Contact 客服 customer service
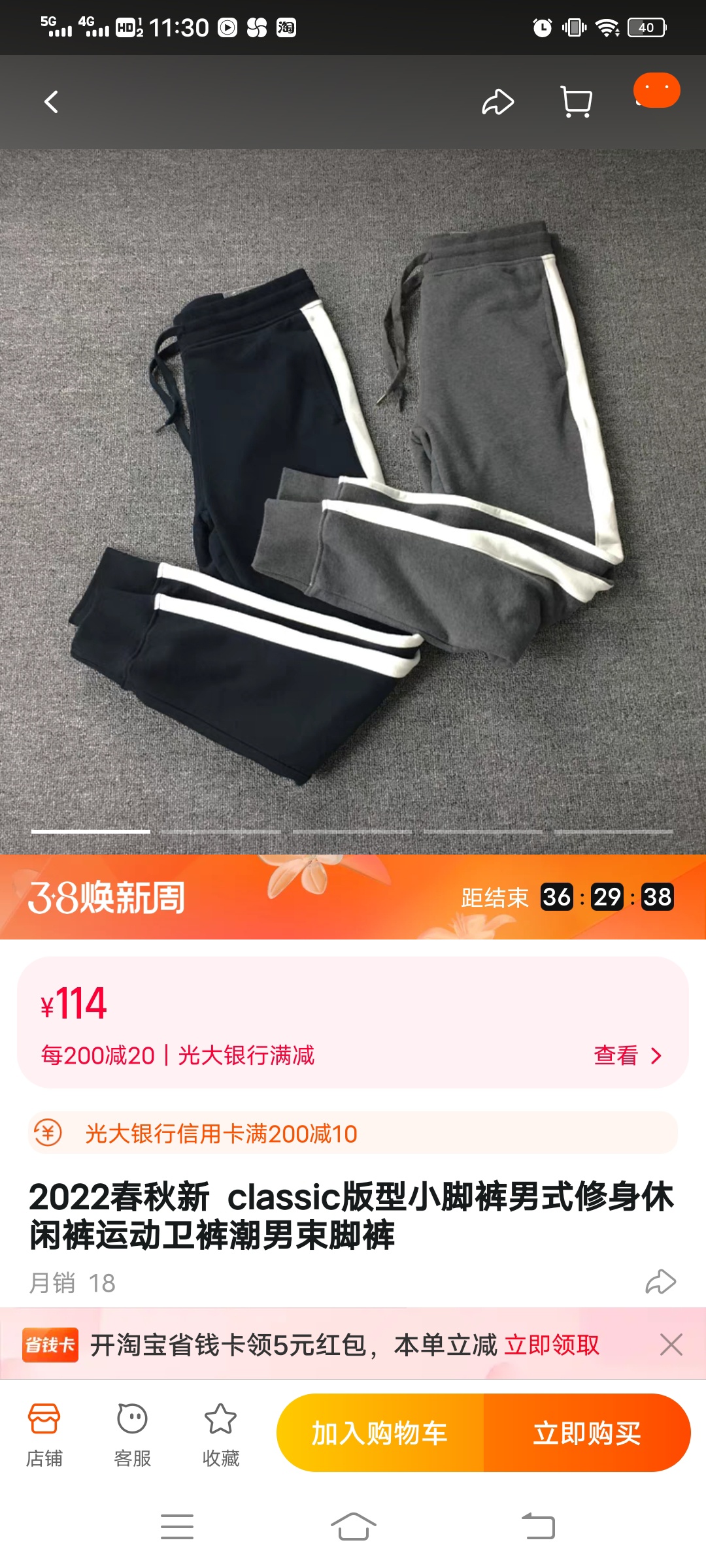This screenshot has height=1568, width=706. (x=132, y=1433)
